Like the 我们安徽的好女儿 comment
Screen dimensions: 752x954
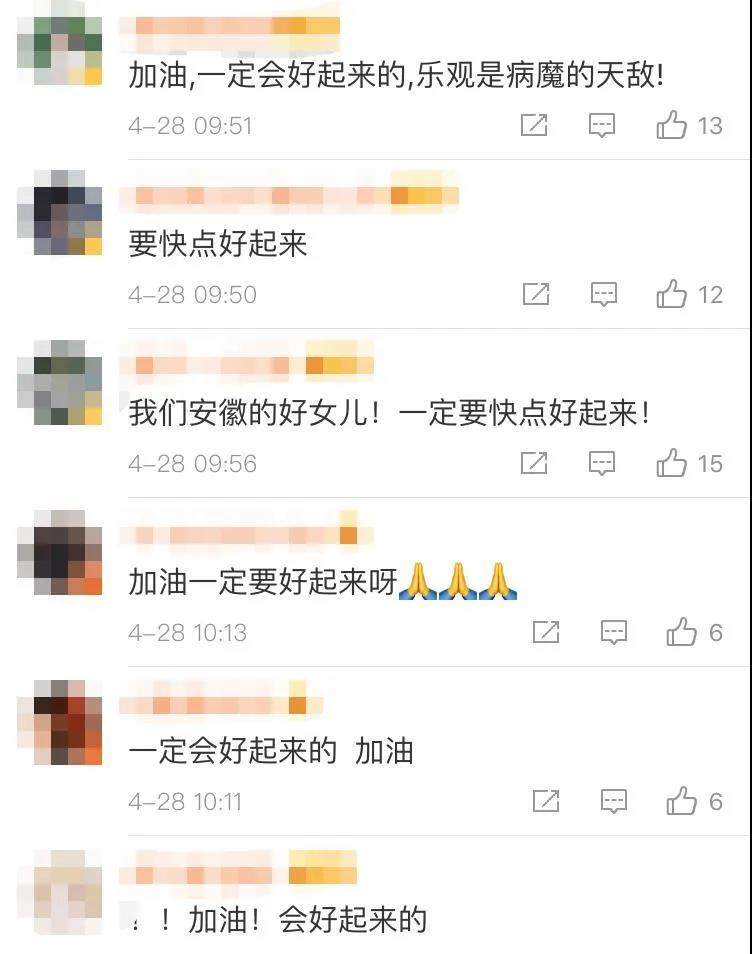(x=672, y=463)
